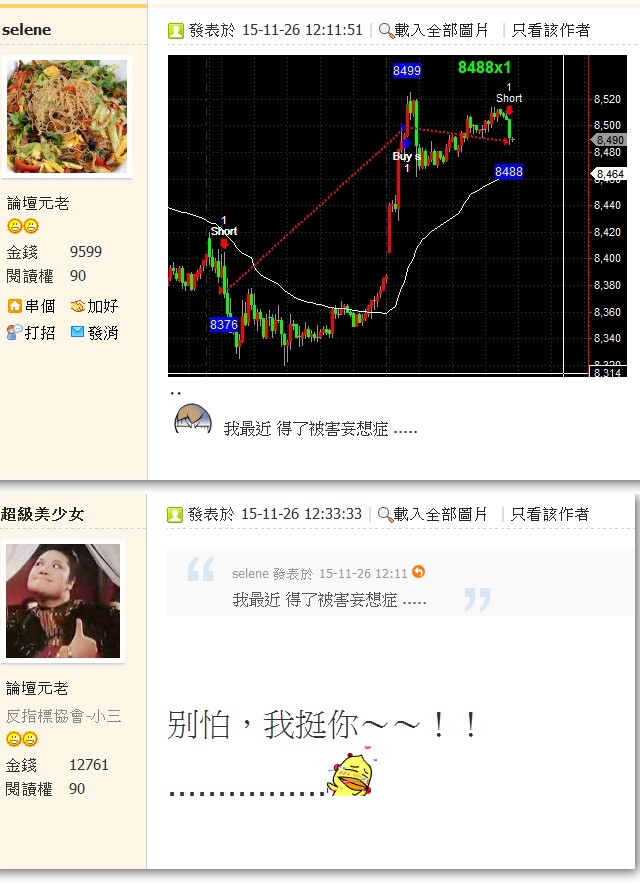Open 超級美少女's user profile name link
Image resolution: width=640 pixels, height=896 pixels.
coord(42,514)
